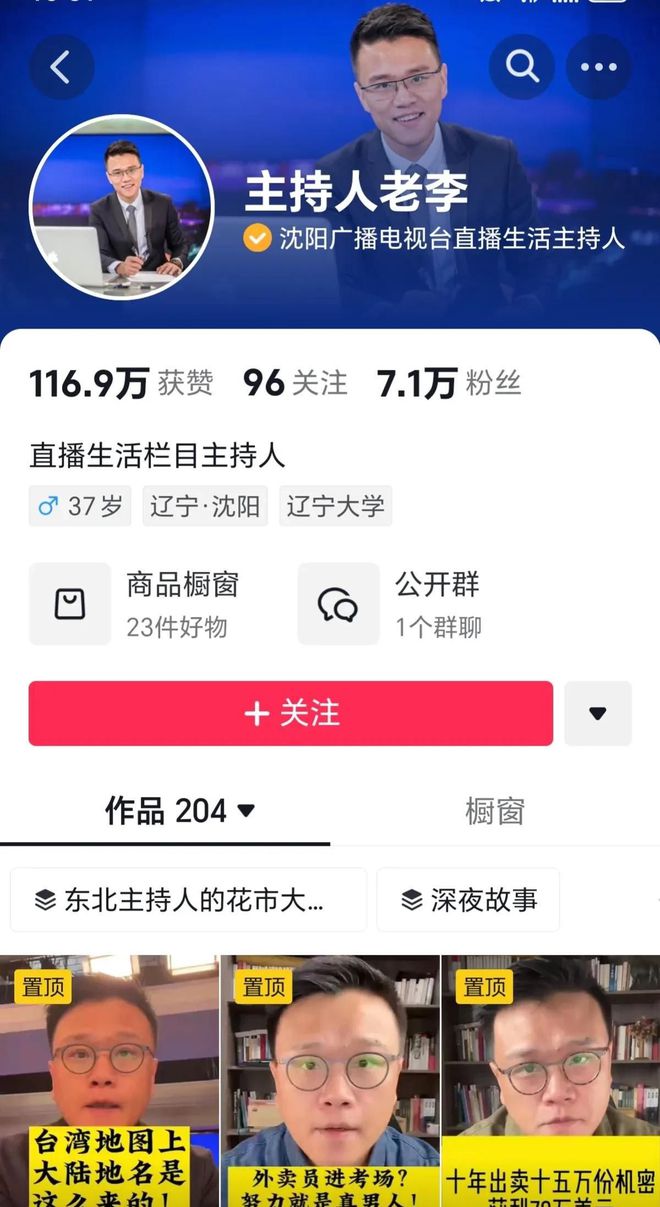Expand the arrow beside the follow button
This screenshot has height=1207, width=660.
point(598,713)
